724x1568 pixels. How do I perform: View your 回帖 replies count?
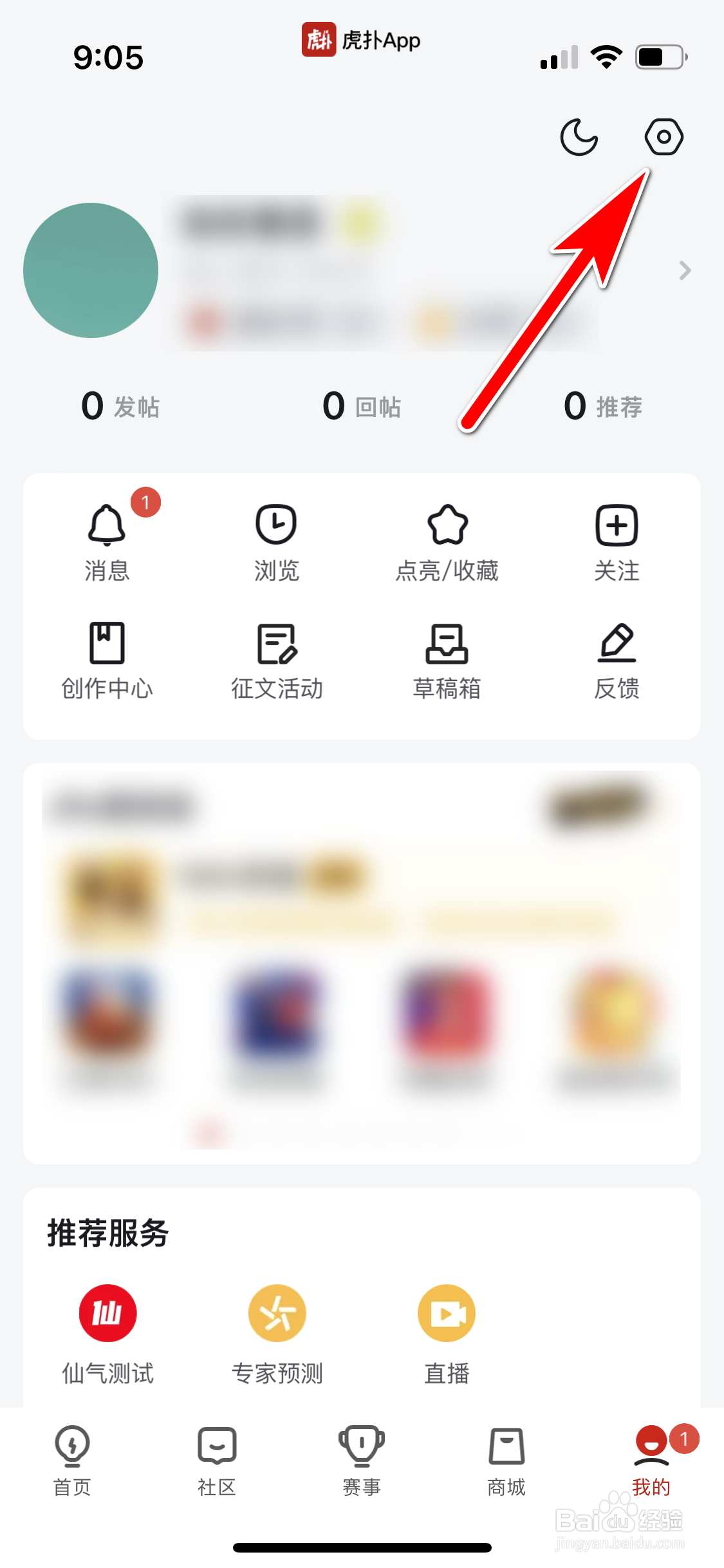pos(362,406)
